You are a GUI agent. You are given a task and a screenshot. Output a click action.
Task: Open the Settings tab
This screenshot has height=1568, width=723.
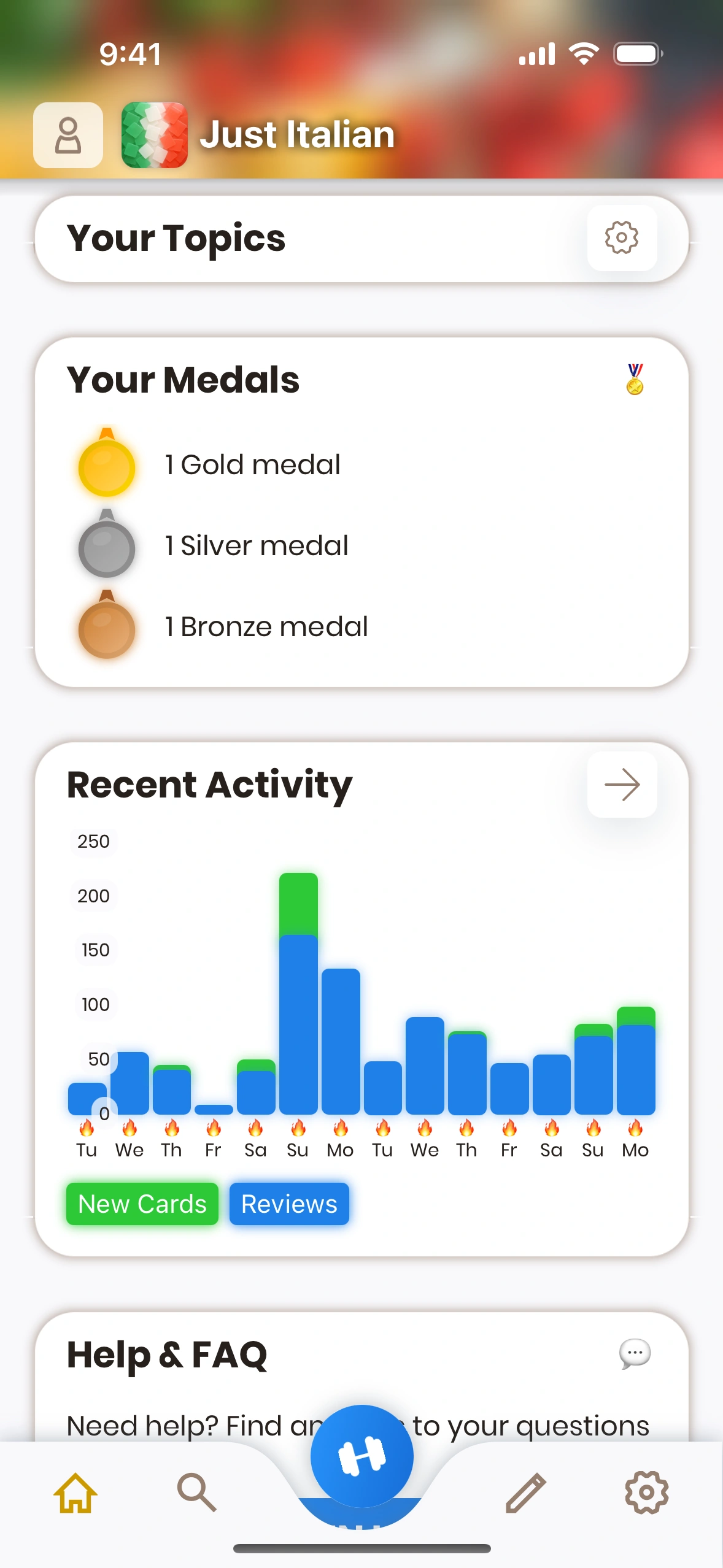point(646,1493)
